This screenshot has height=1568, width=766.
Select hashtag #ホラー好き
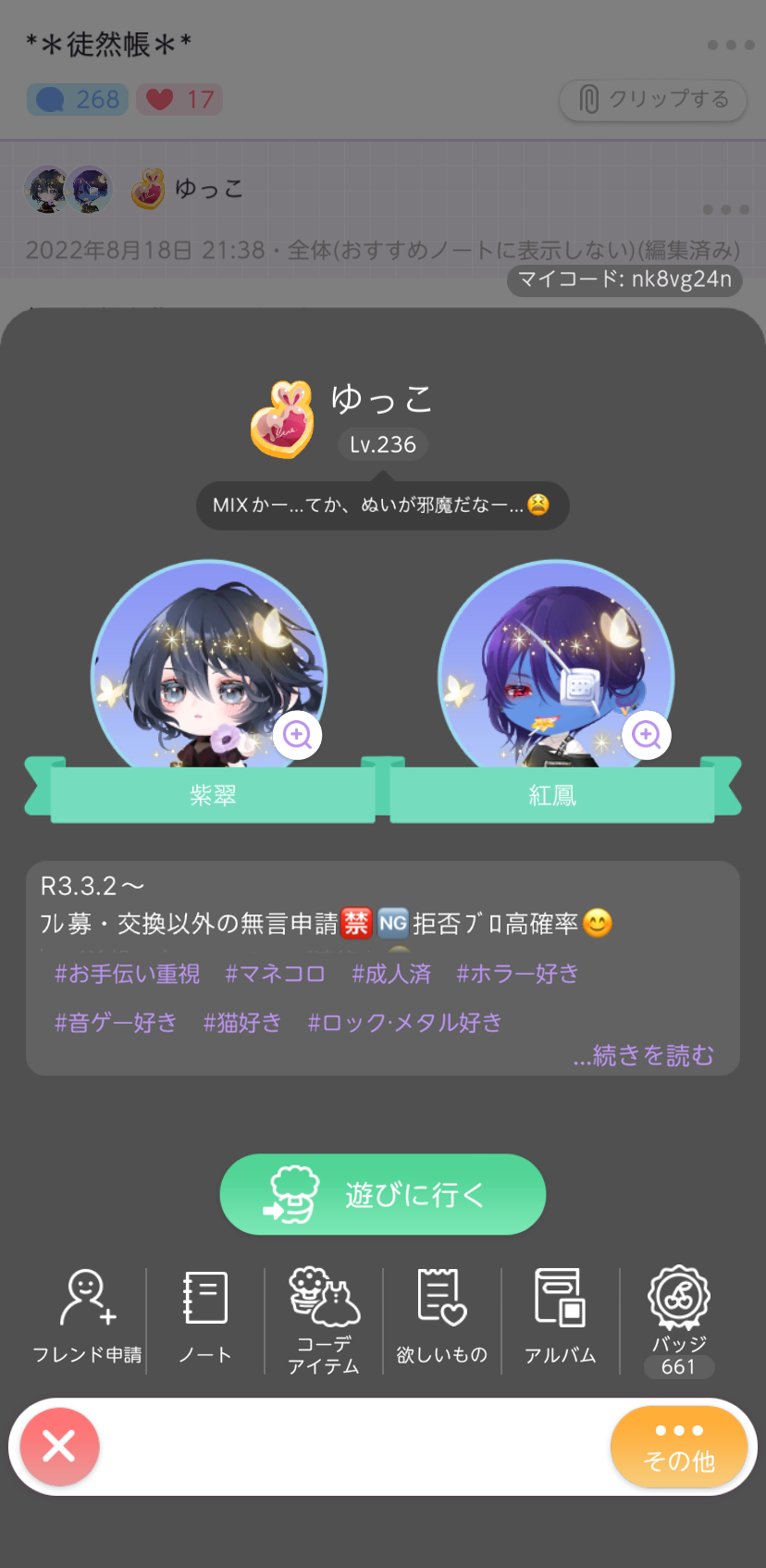pos(517,974)
